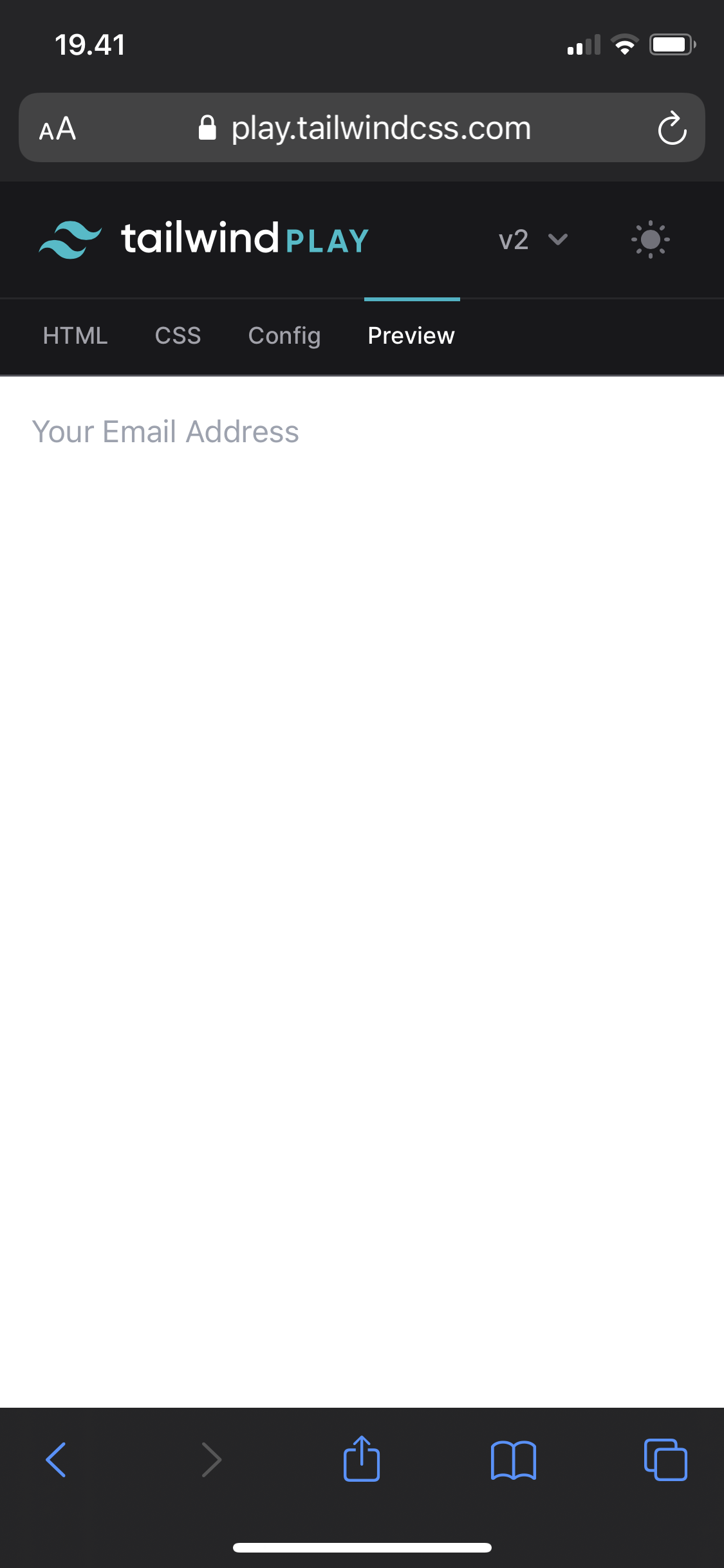Image resolution: width=724 pixels, height=1568 pixels.
Task: Open the Config tab
Action: (284, 335)
